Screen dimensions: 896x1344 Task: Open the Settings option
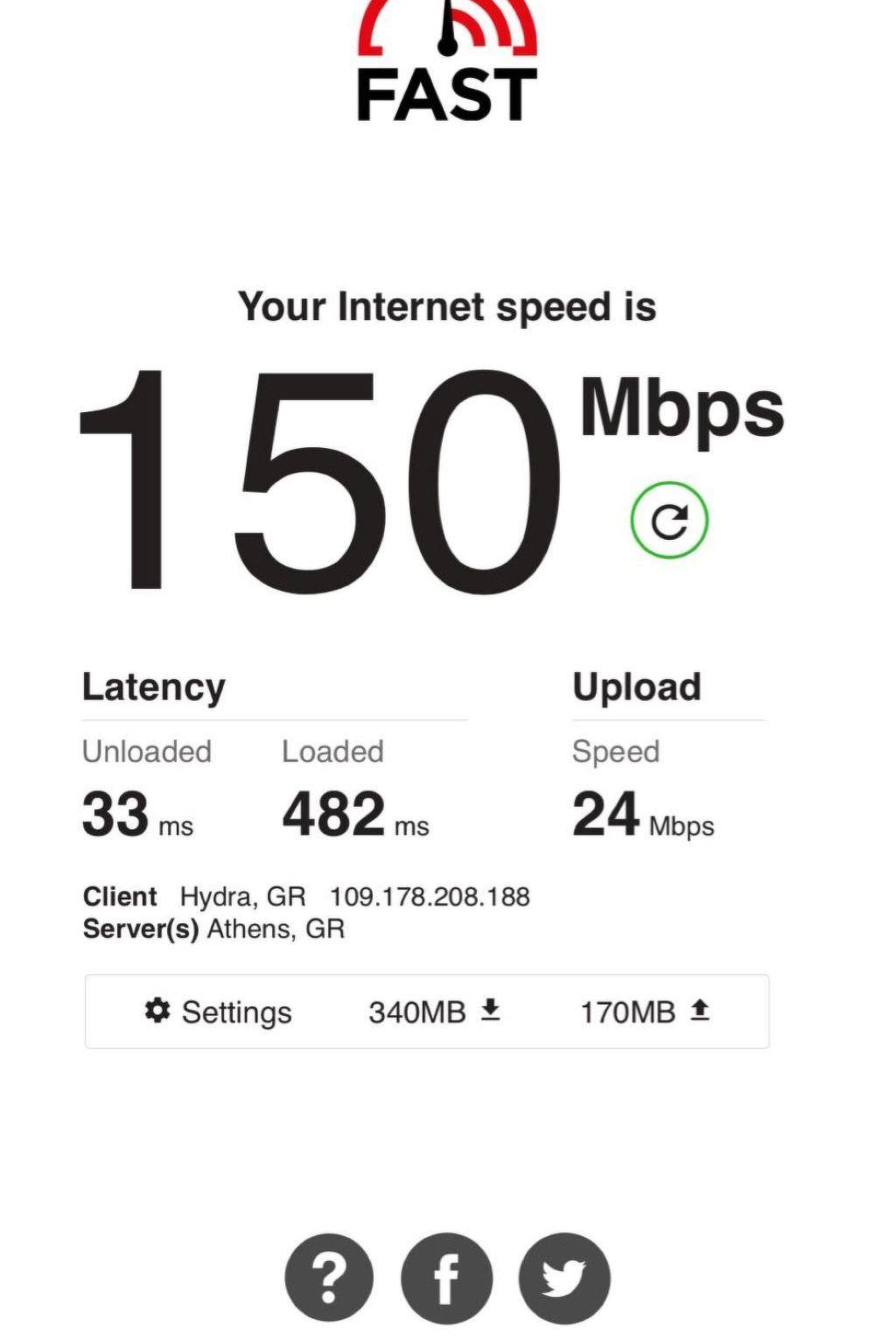(x=218, y=1012)
